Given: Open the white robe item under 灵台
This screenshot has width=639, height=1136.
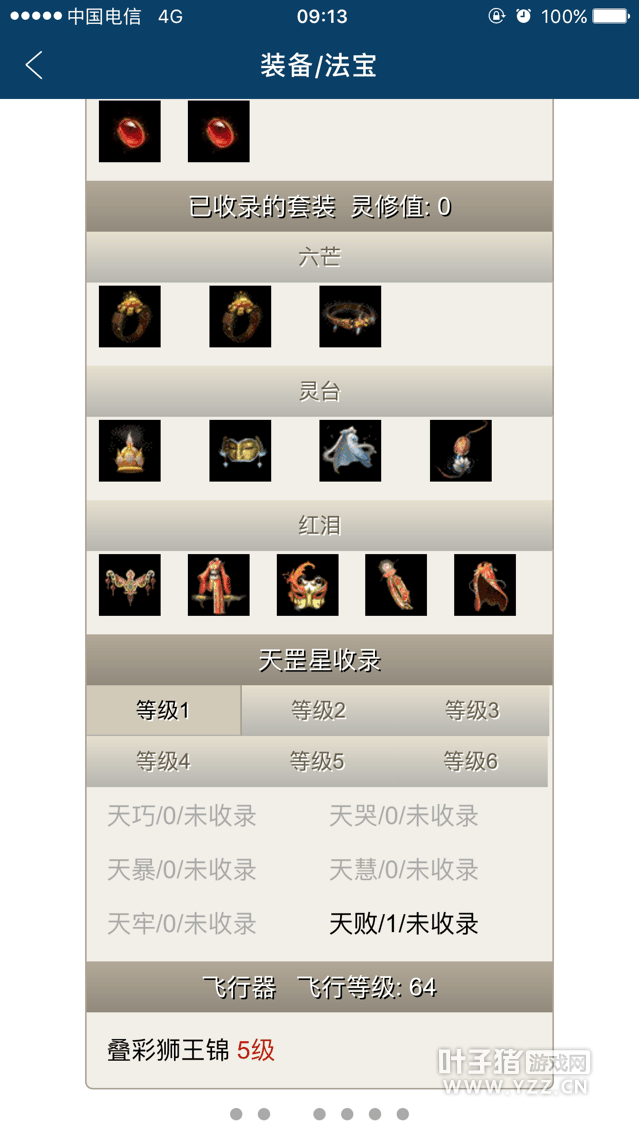Looking at the screenshot, I should 350,451.
